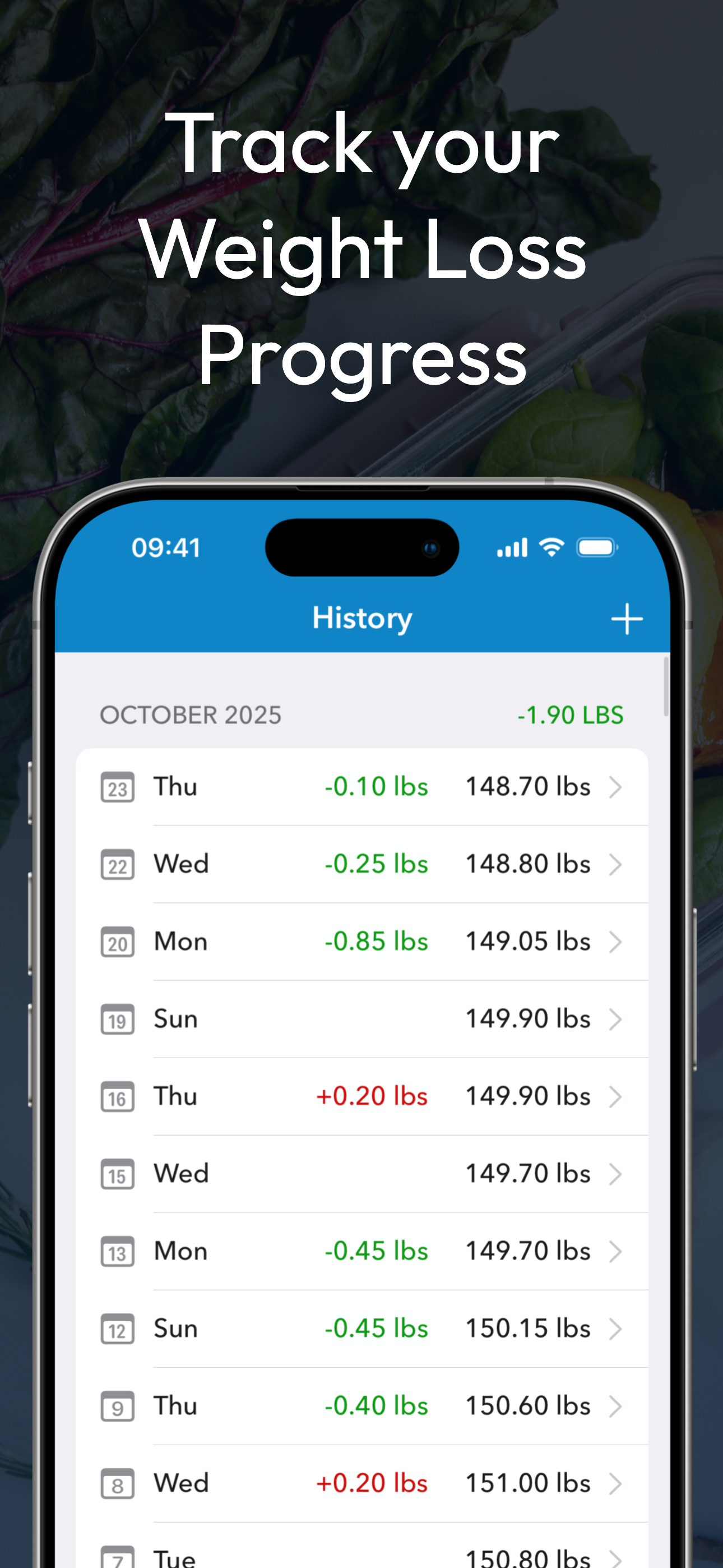Tap the calendar icon for Monday the 20th
Screen dimensions: 723x1568
(x=117, y=941)
